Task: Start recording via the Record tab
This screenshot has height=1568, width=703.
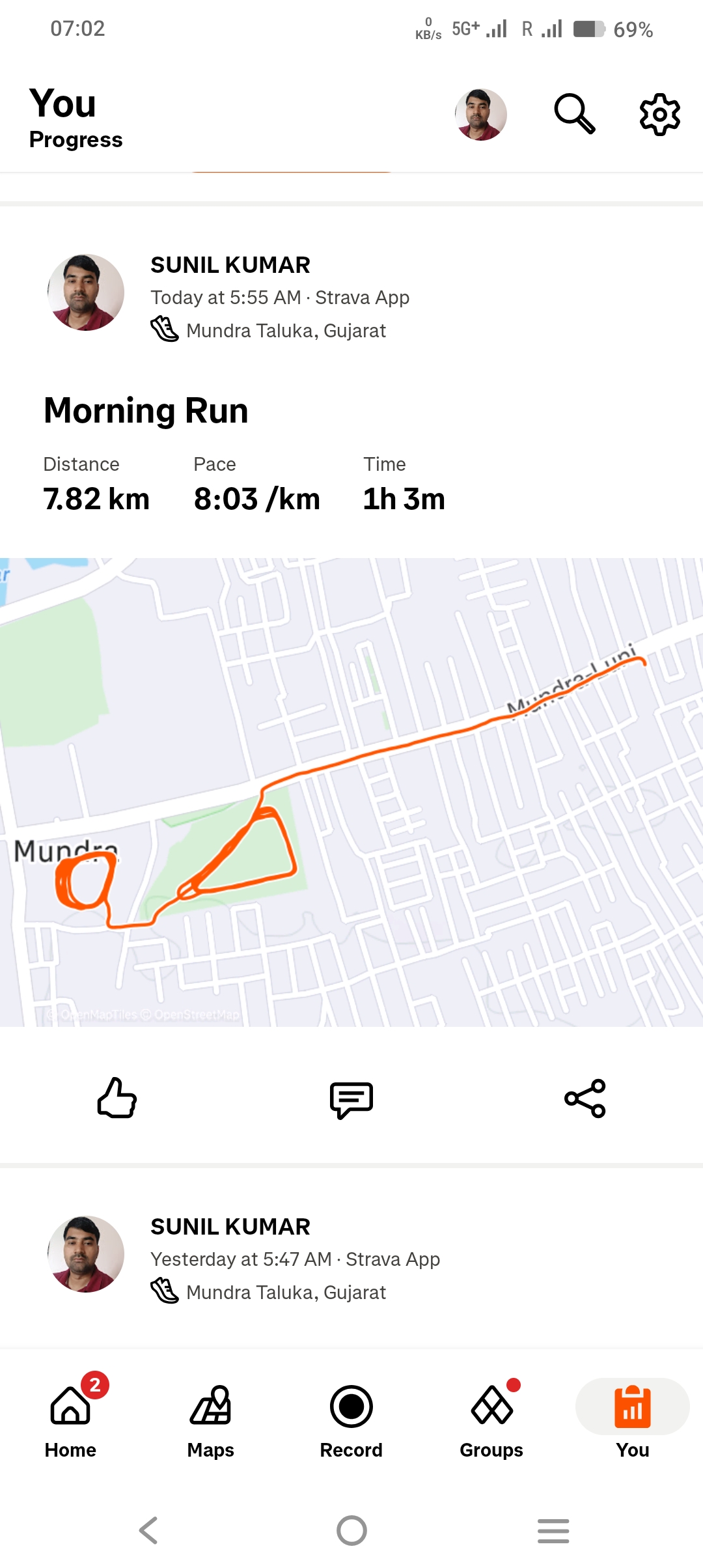Action: point(351,1421)
